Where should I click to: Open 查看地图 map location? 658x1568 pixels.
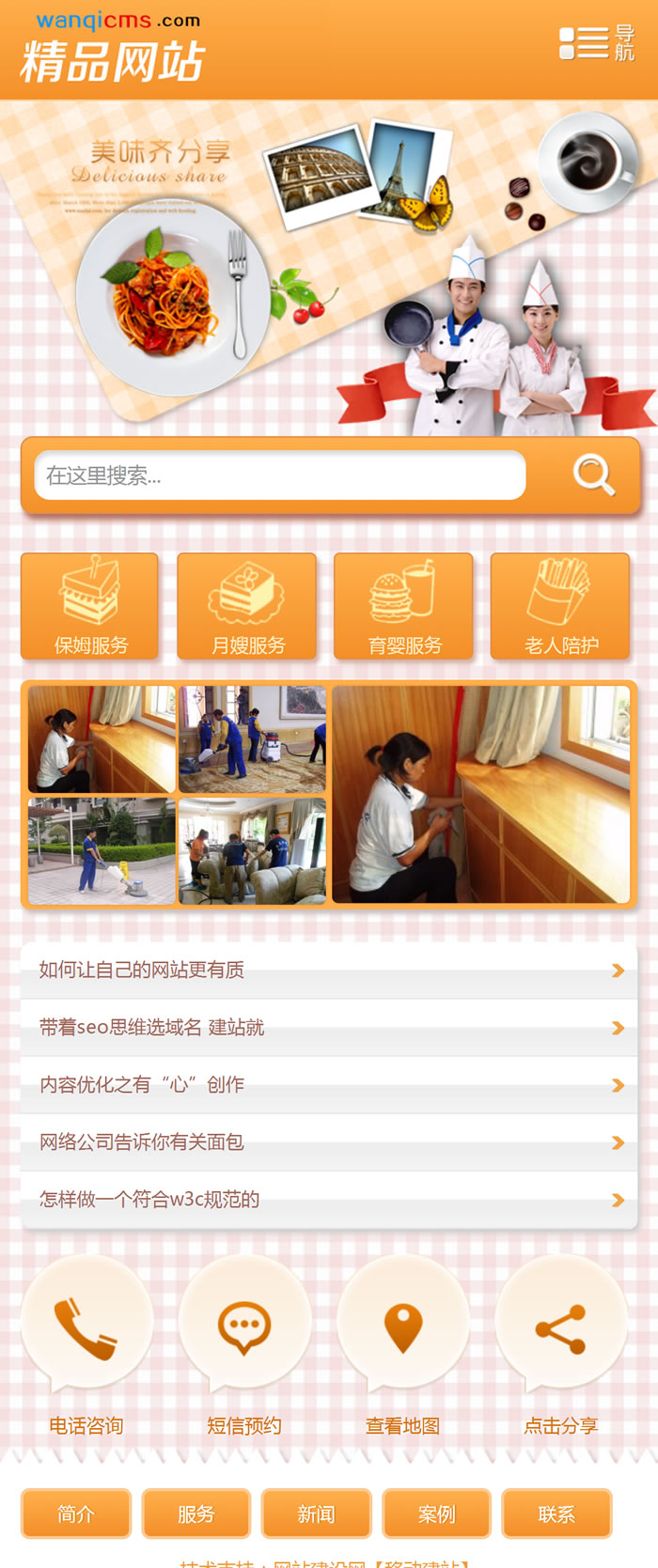click(402, 1329)
